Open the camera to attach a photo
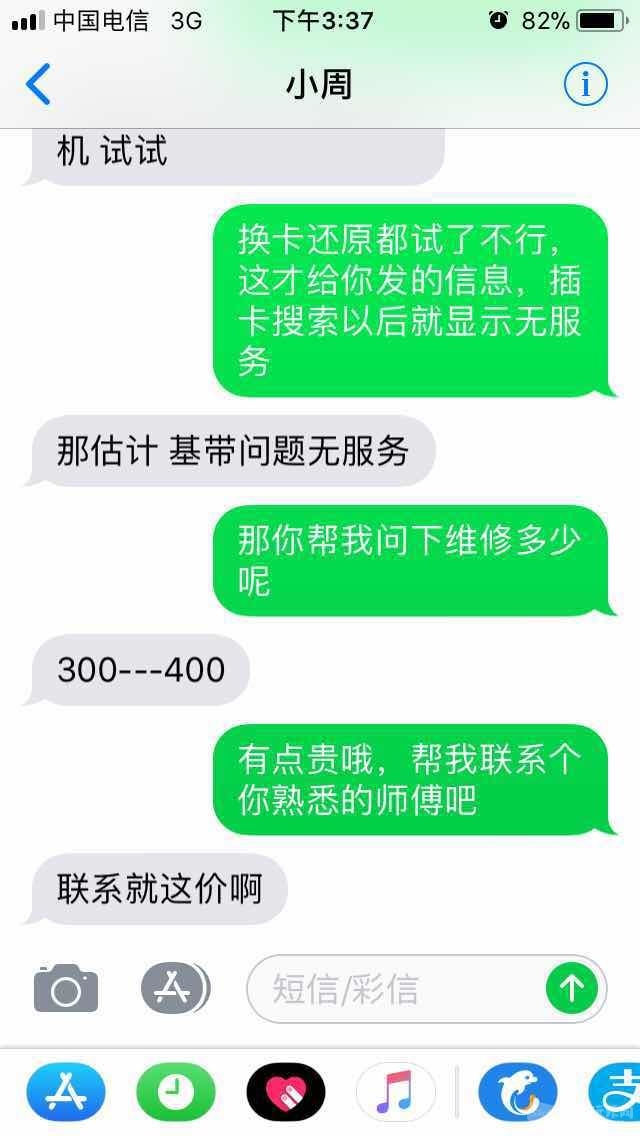The width and height of the screenshot is (640, 1136). [66, 989]
